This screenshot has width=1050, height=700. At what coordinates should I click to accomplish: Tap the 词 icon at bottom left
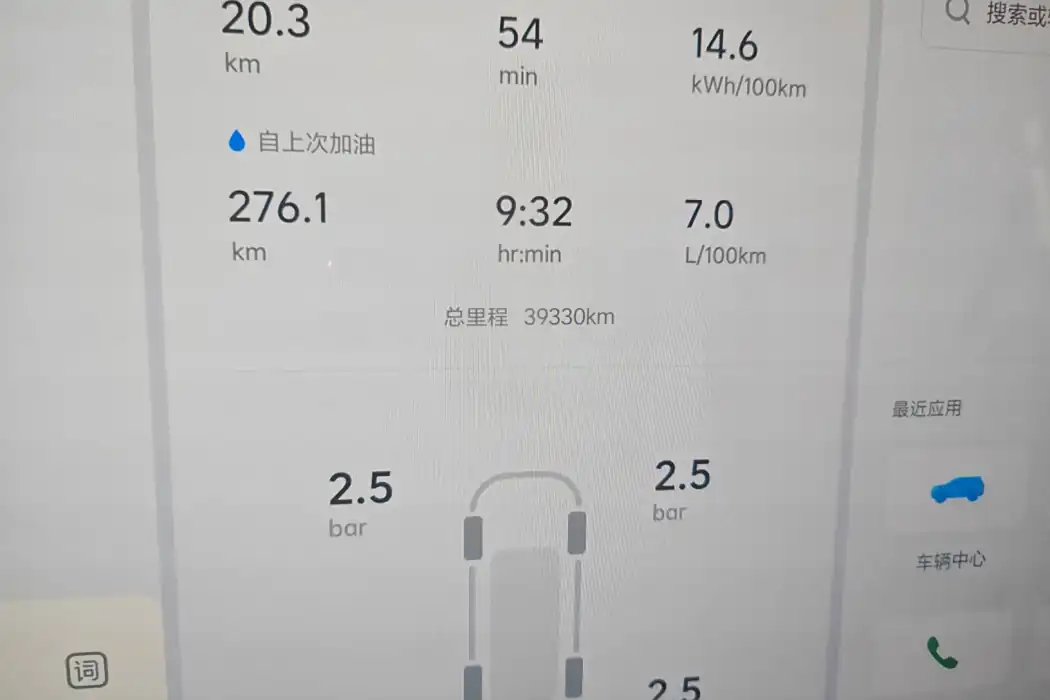[x=87, y=670]
